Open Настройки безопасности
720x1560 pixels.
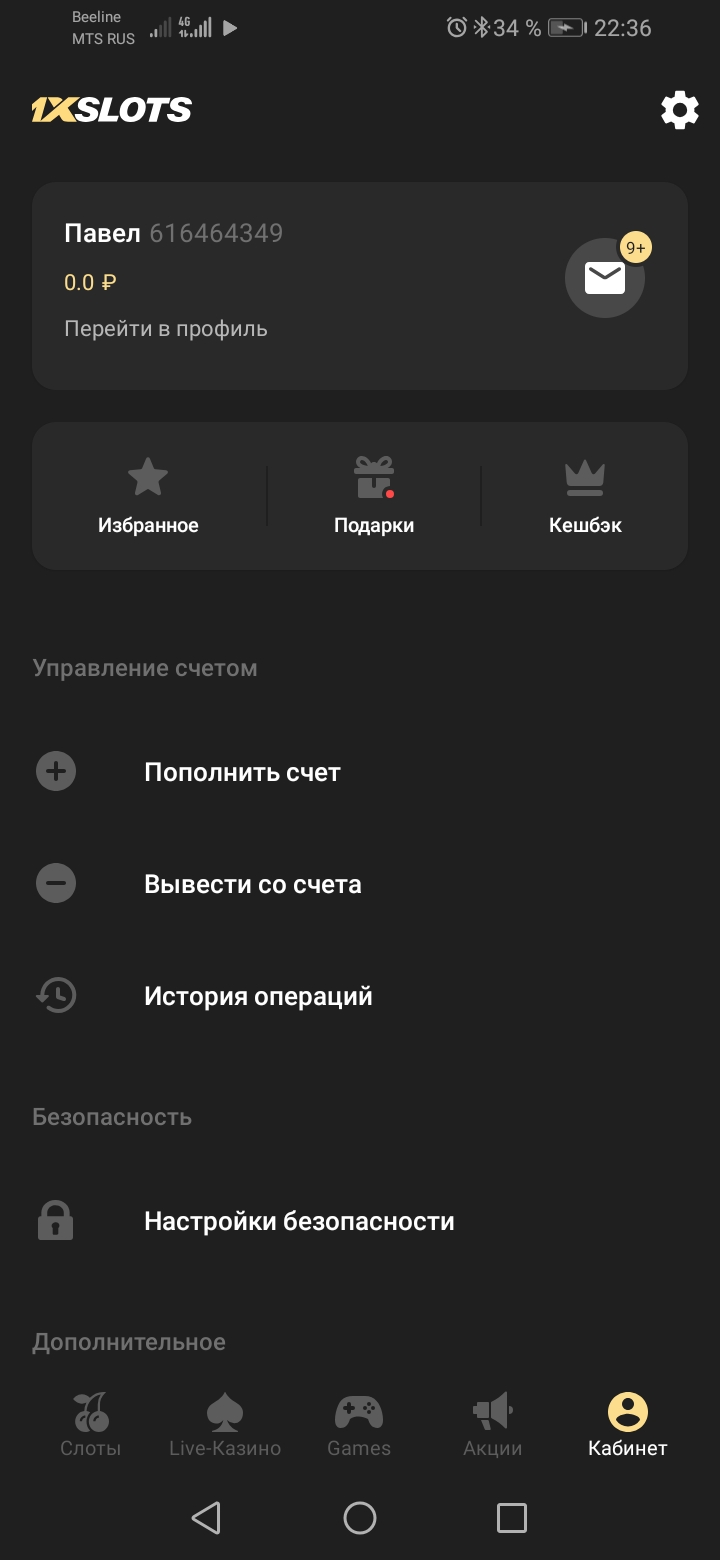(299, 1221)
